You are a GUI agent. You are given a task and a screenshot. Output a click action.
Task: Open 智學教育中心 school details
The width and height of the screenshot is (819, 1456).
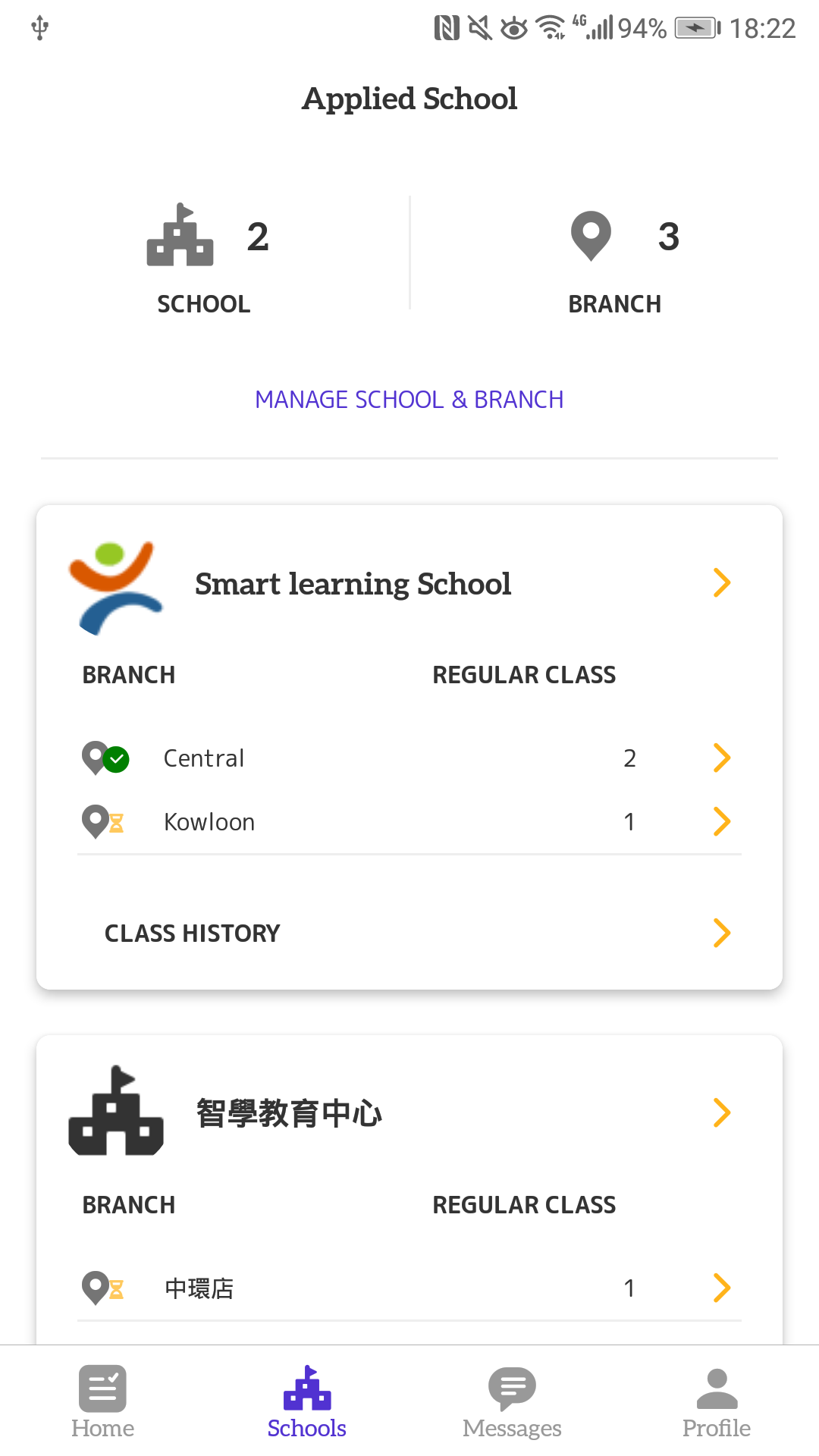(x=409, y=1113)
